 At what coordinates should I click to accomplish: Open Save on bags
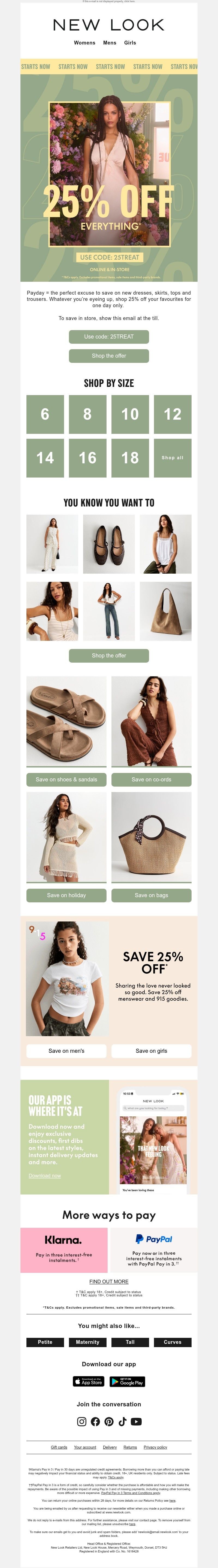point(151,895)
